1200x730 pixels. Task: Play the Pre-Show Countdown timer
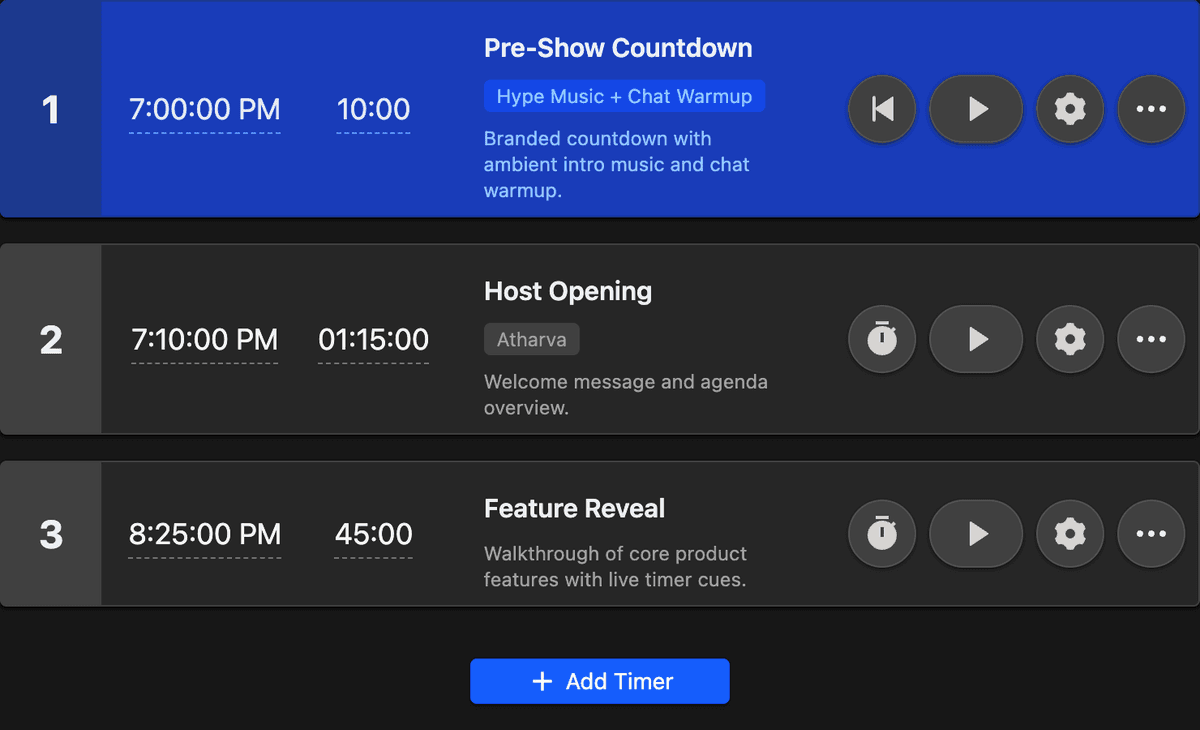976,109
